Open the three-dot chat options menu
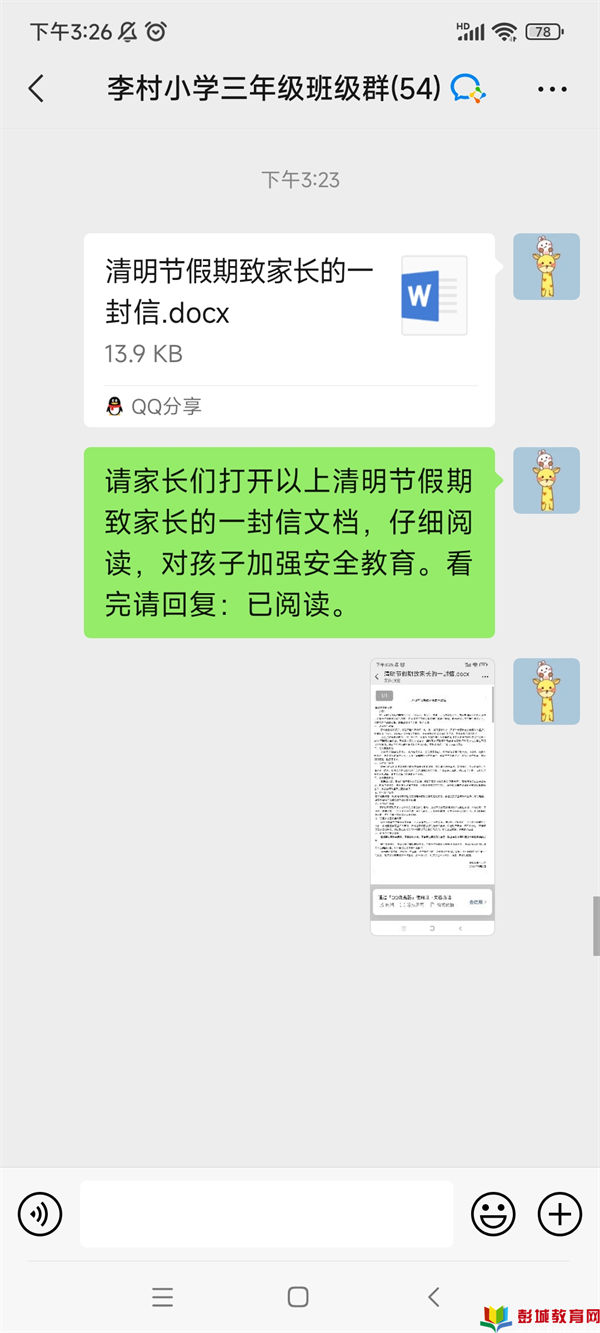Image resolution: width=600 pixels, height=1333 pixels. tap(552, 89)
